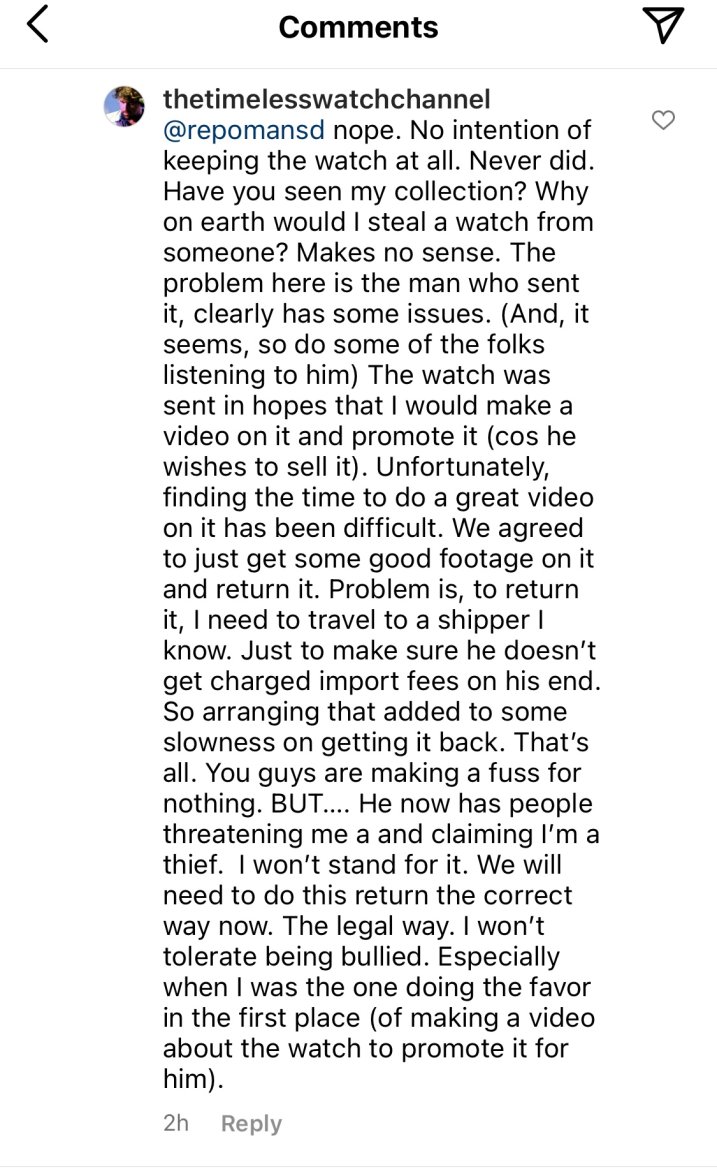Viewport: 717px width, 1176px height.
Task: Reply to thetimelesswatchchannel's comment
Action: [x=251, y=1123]
